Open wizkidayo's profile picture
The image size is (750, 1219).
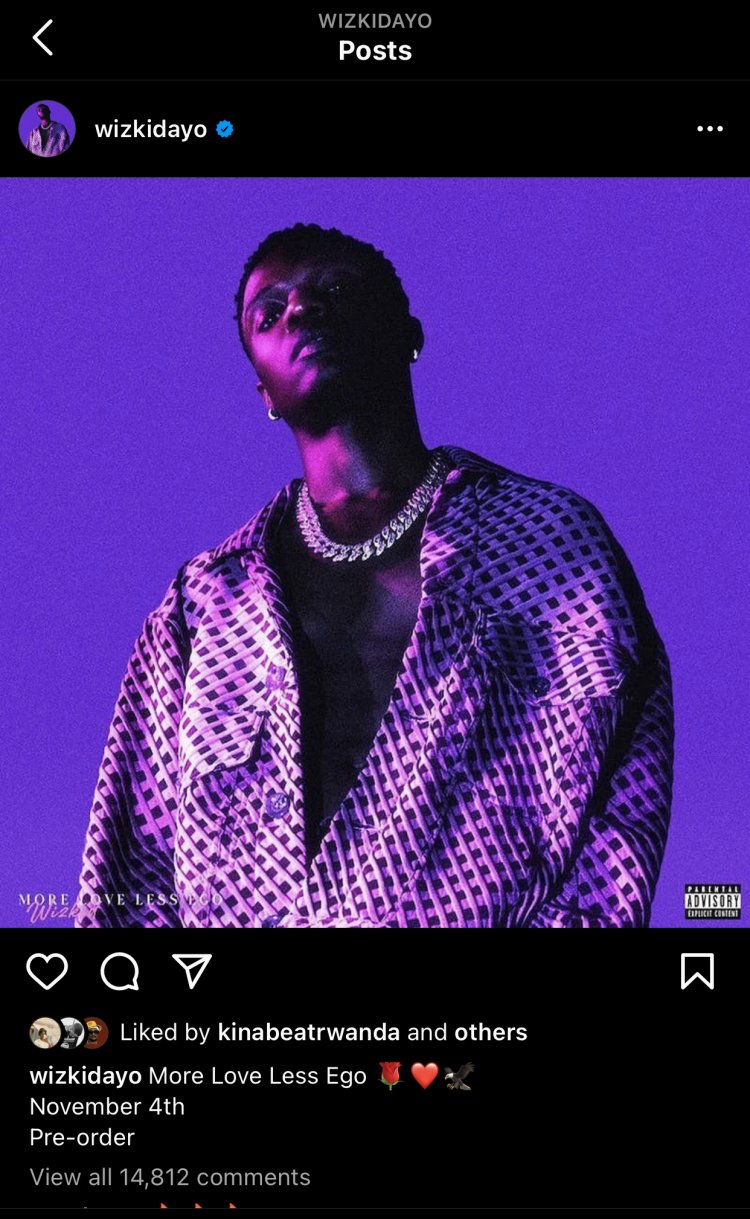(47, 129)
